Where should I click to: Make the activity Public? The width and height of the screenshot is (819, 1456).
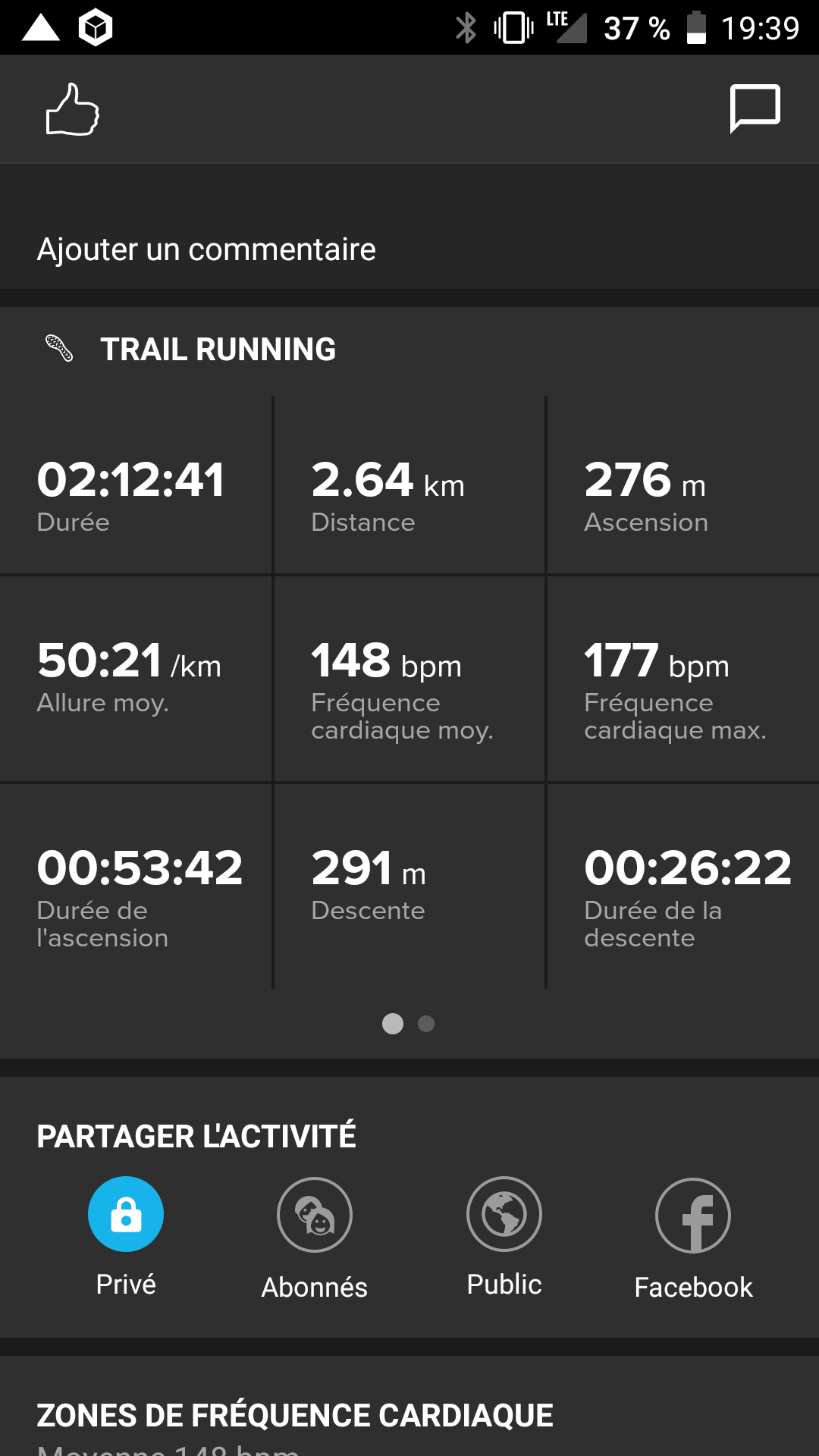pyautogui.click(x=504, y=1215)
